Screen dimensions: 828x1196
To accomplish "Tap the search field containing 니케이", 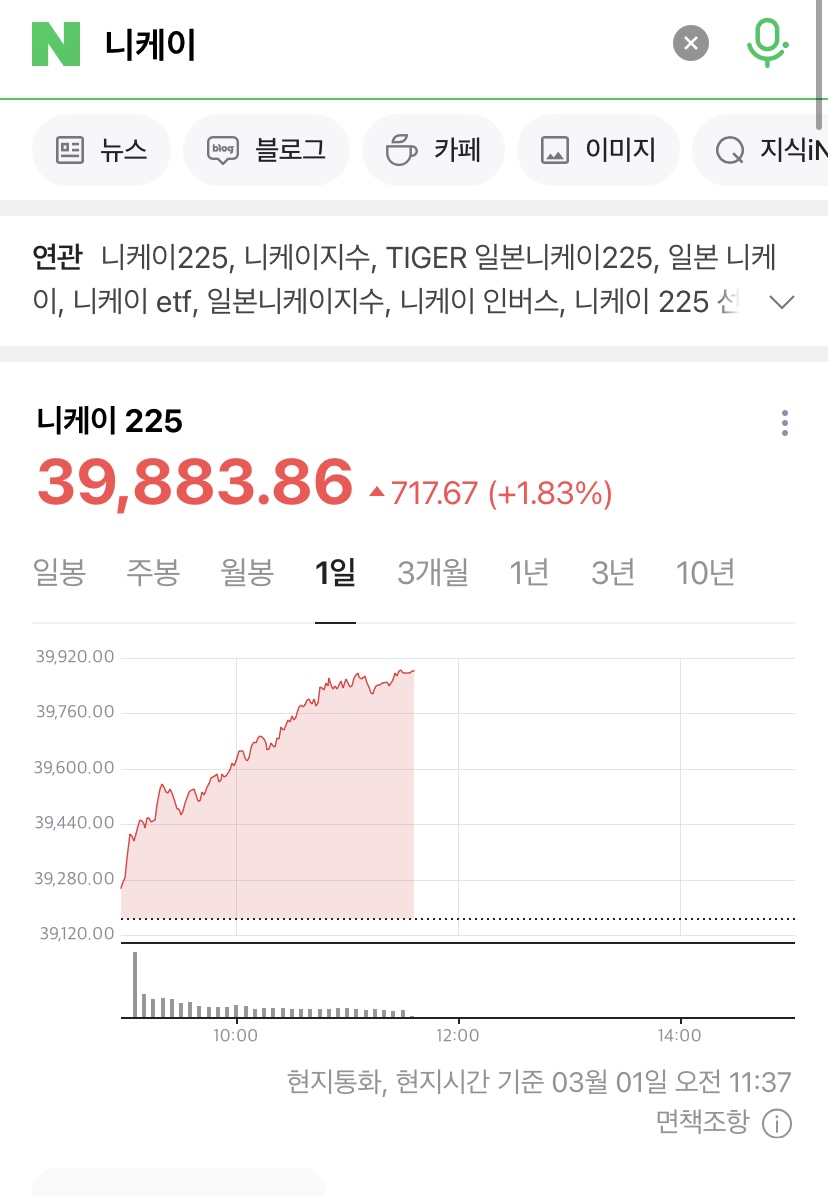I will (x=380, y=44).
